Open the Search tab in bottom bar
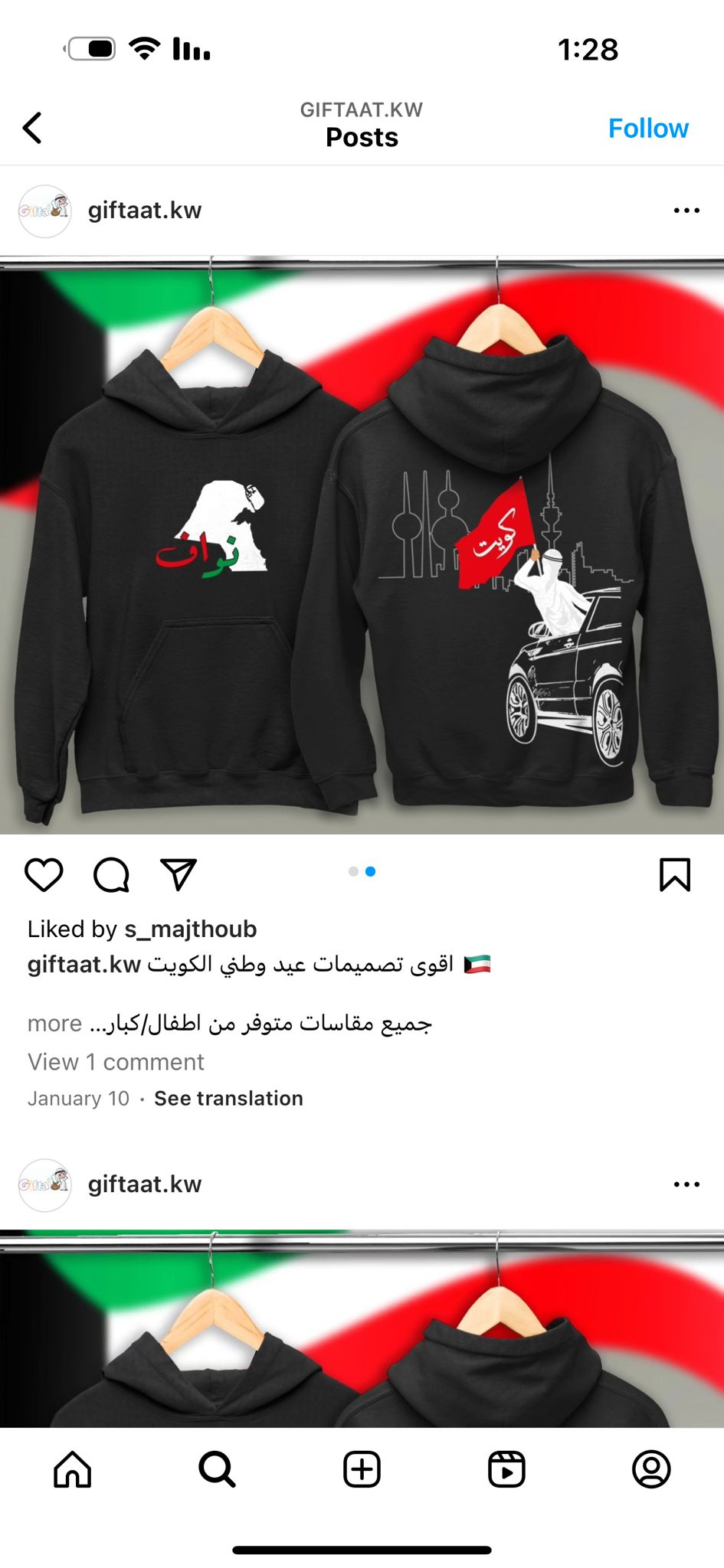This screenshot has width=724, height=1568. click(217, 1469)
